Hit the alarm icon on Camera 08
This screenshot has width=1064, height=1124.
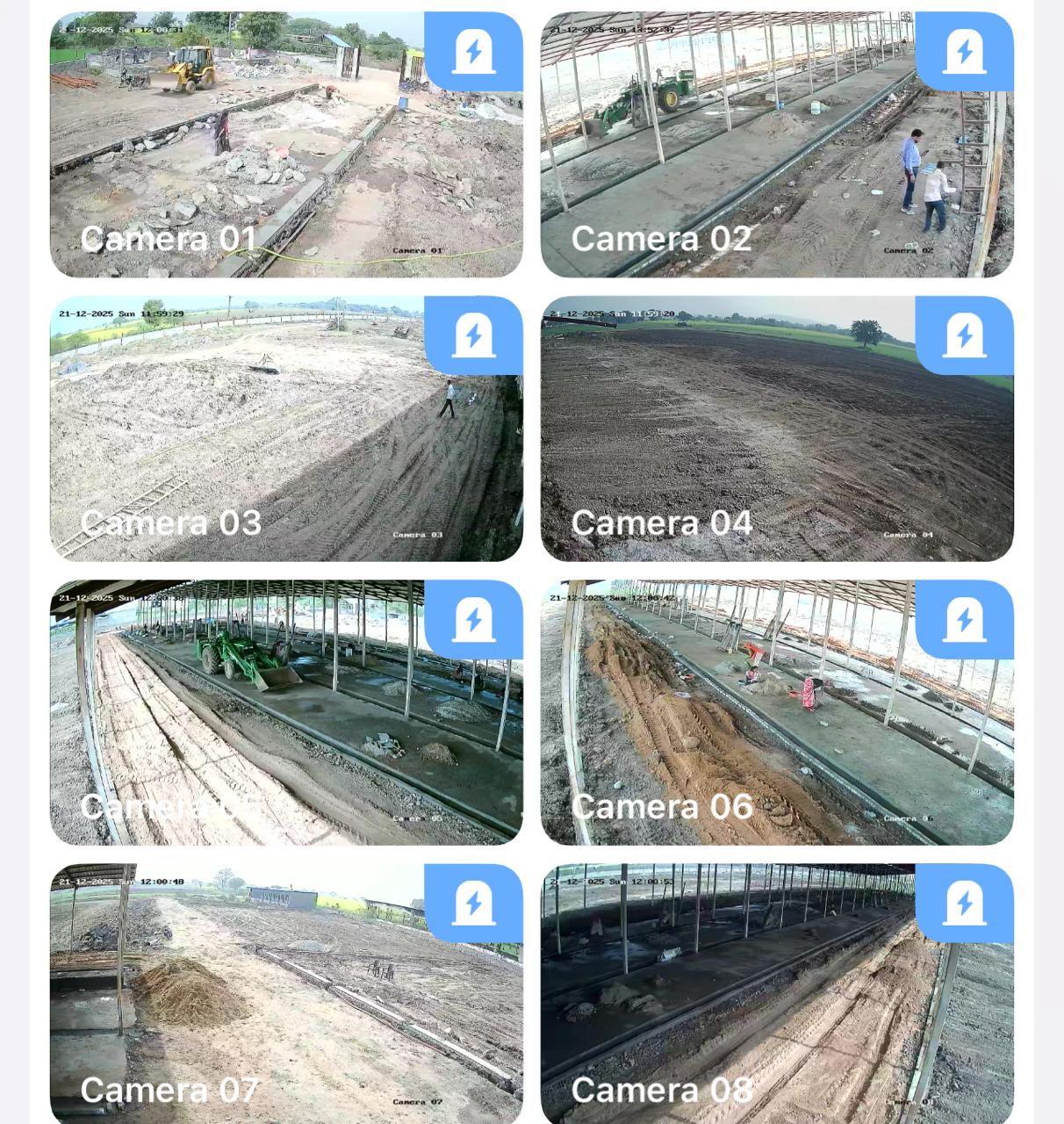click(x=965, y=904)
